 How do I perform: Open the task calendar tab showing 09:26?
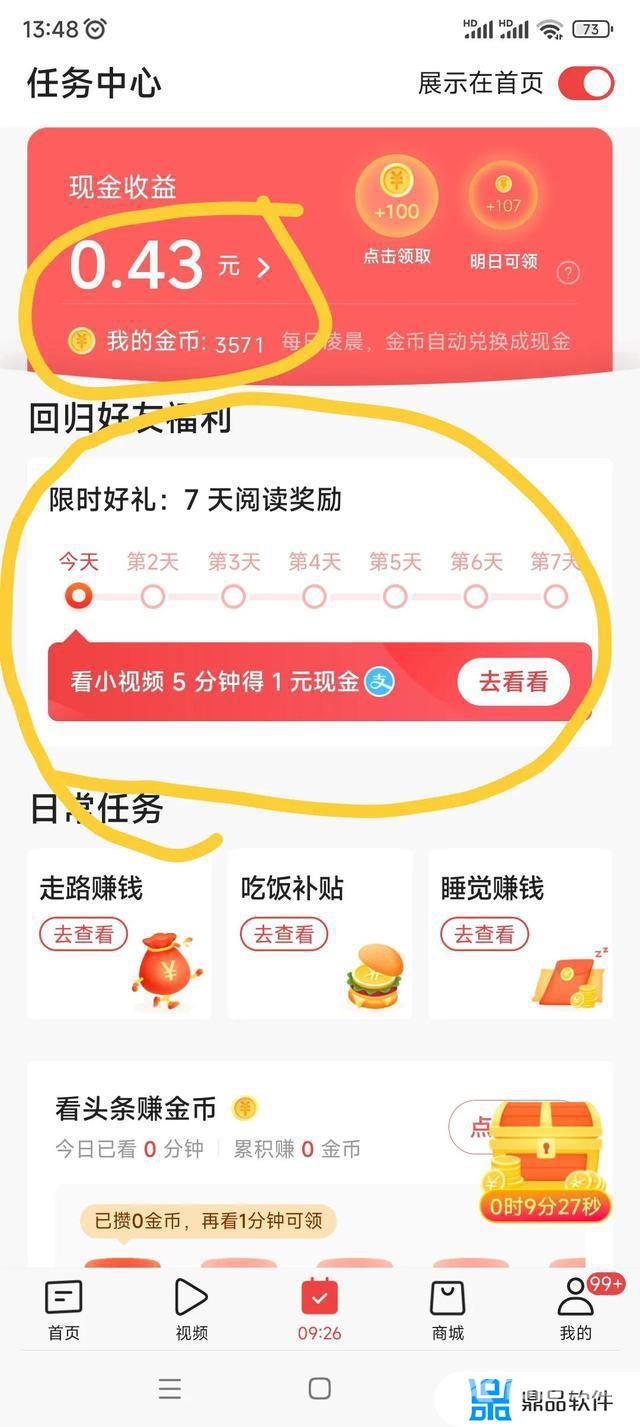pos(320,1310)
